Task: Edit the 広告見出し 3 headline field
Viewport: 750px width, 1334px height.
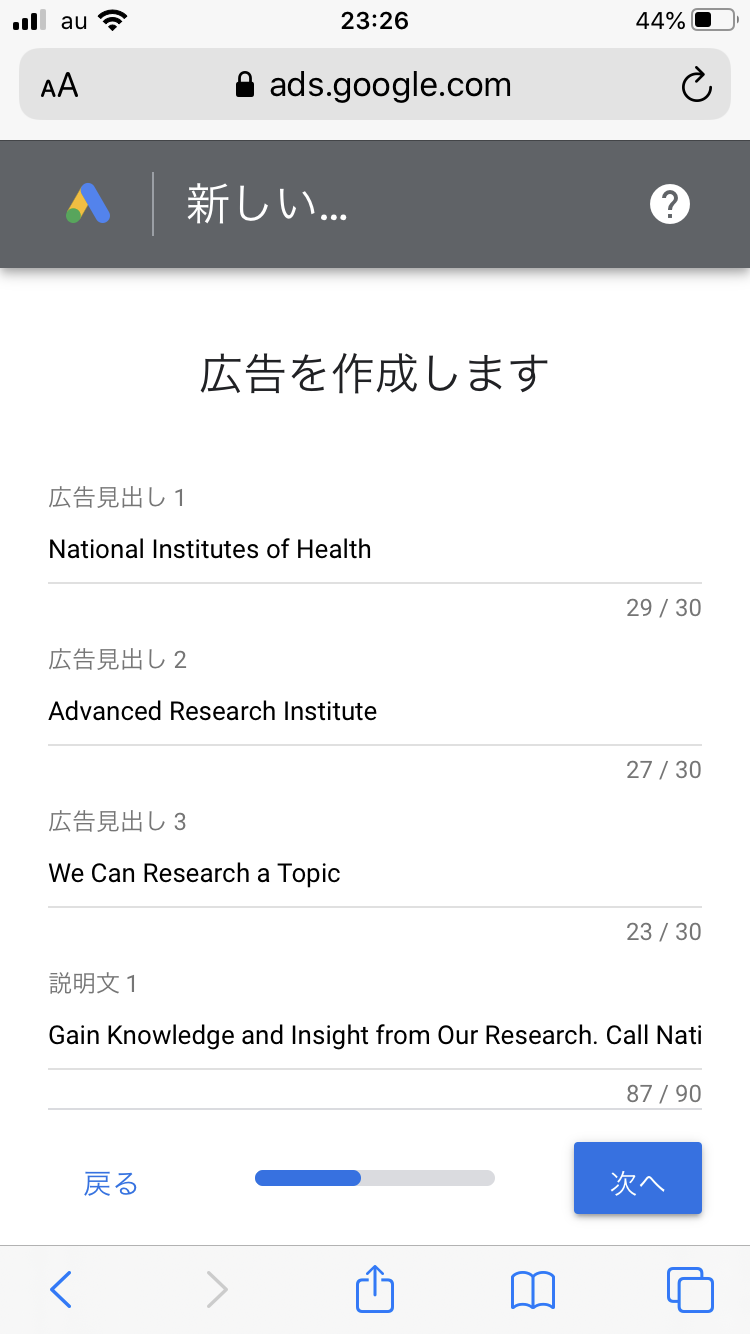Action: pos(374,873)
